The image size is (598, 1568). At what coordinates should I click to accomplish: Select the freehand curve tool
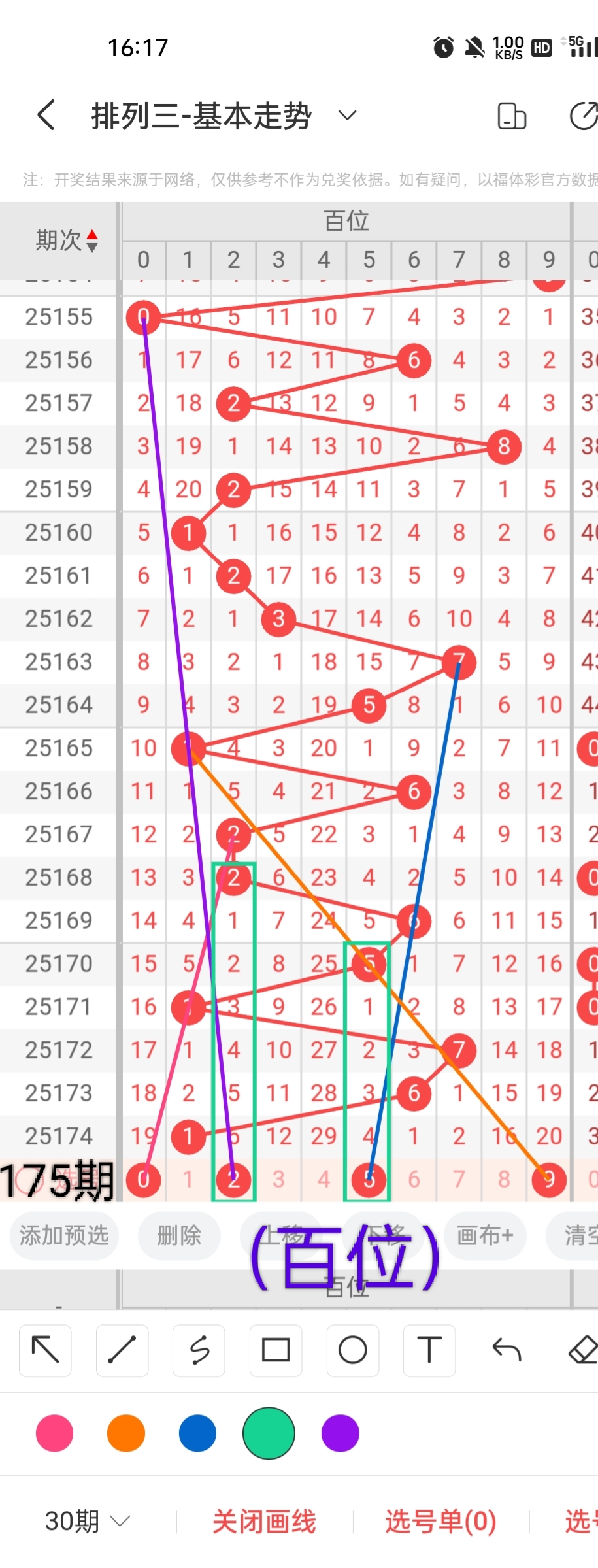coord(199,1350)
